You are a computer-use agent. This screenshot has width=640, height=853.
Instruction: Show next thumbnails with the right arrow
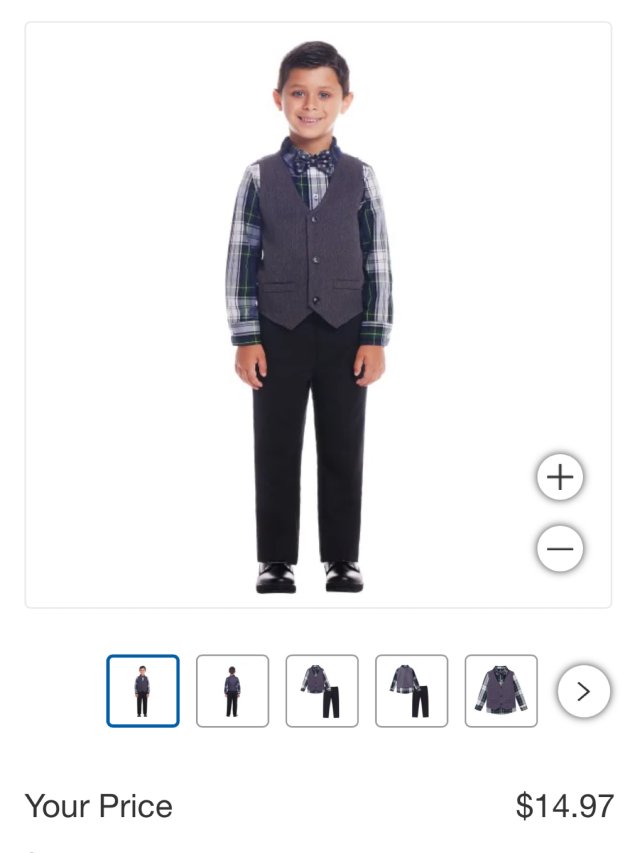(x=584, y=691)
